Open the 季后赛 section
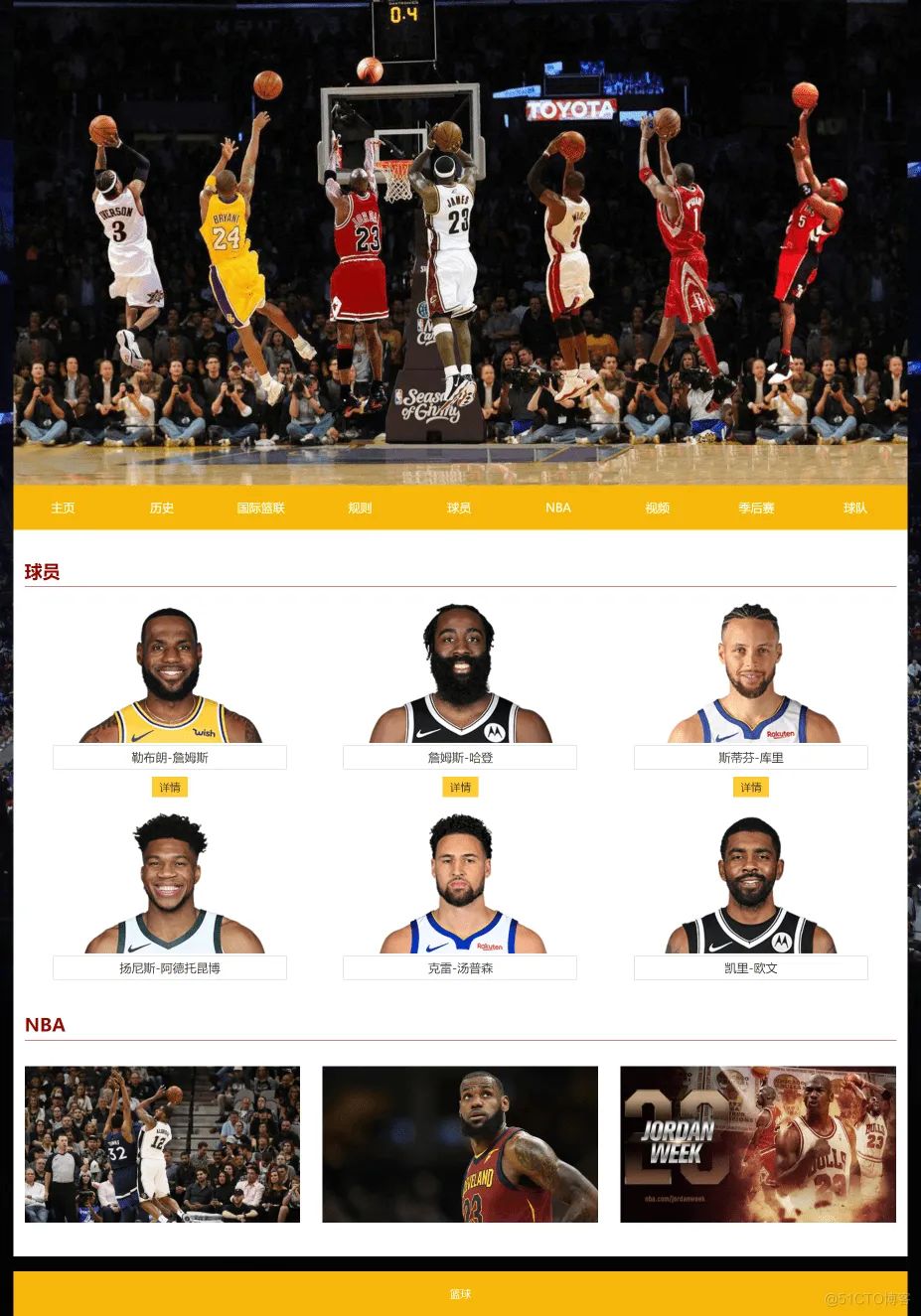 pyautogui.click(x=756, y=508)
